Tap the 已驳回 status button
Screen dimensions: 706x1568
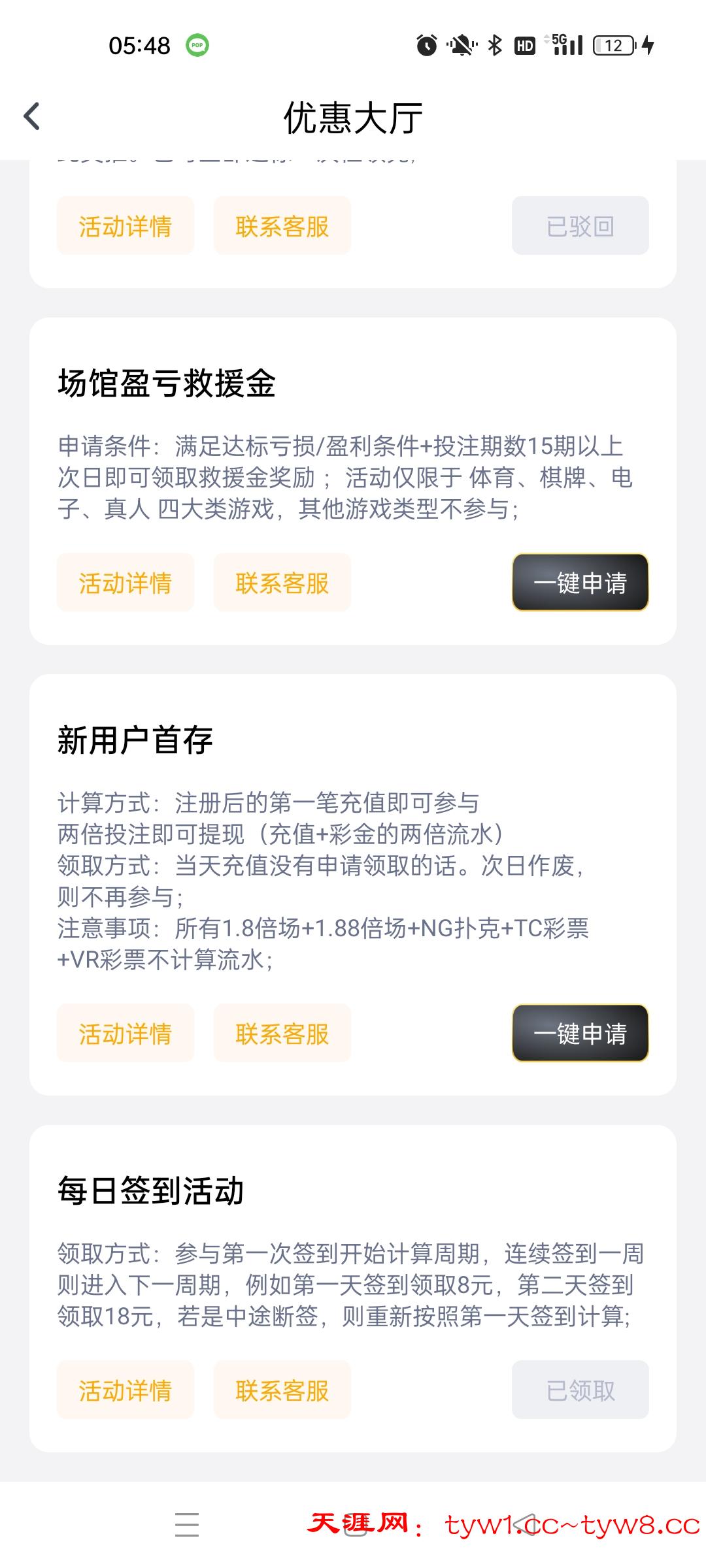[x=580, y=226]
